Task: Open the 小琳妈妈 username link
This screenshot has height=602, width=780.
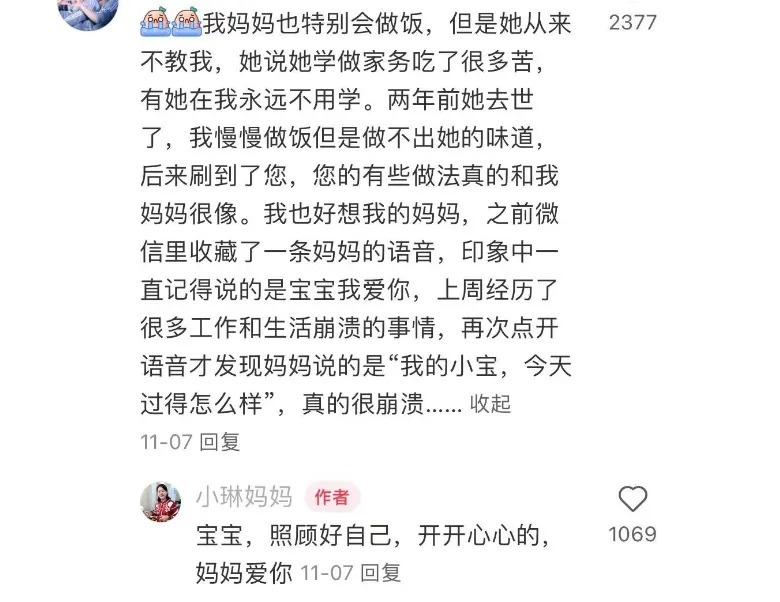Action: [x=243, y=497]
